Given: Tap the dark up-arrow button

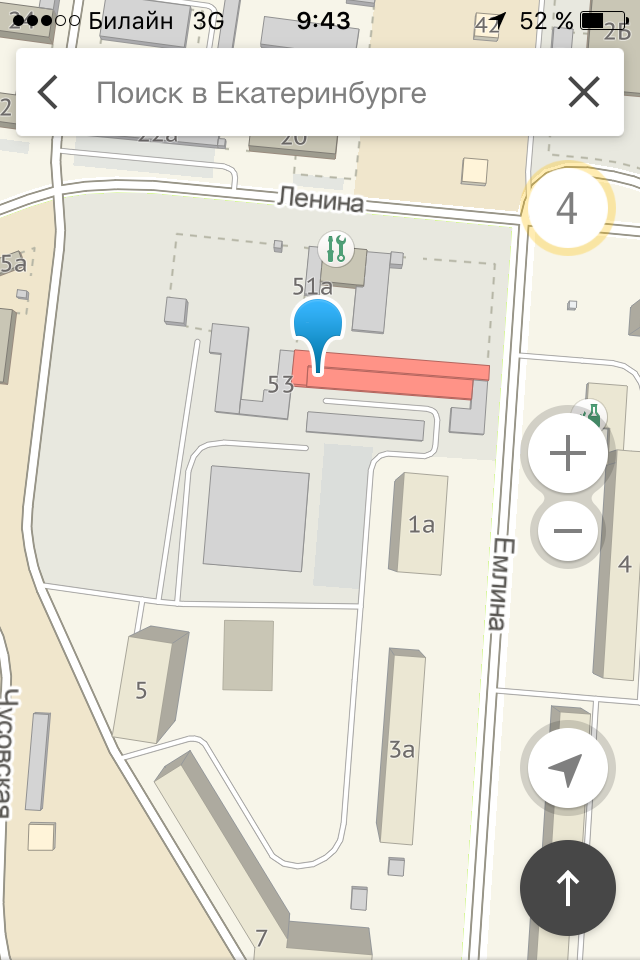Looking at the screenshot, I should [567, 887].
